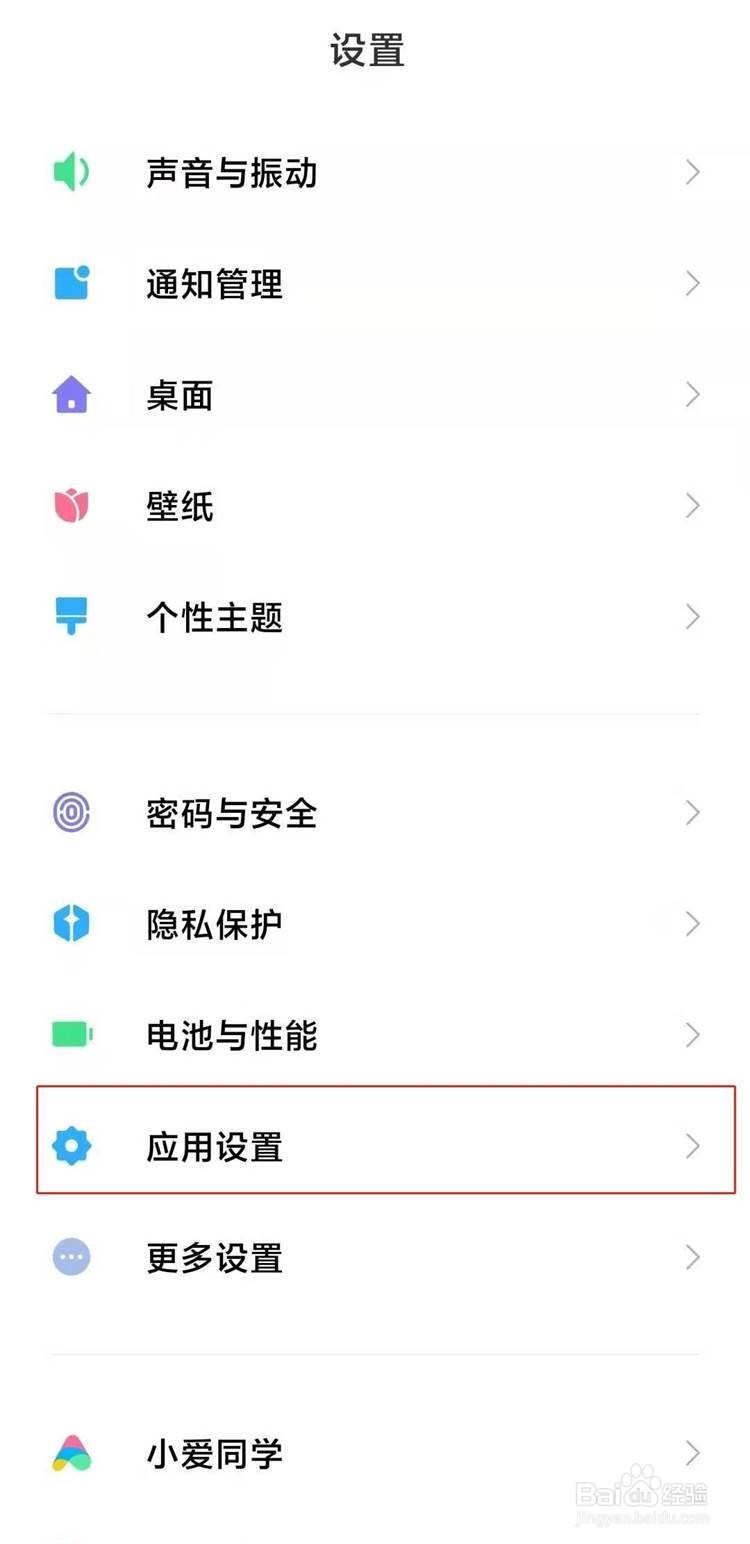The image size is (750, 1544).
Task: Click the shield icon for 隐私保护
Action: tap(70, 924)
